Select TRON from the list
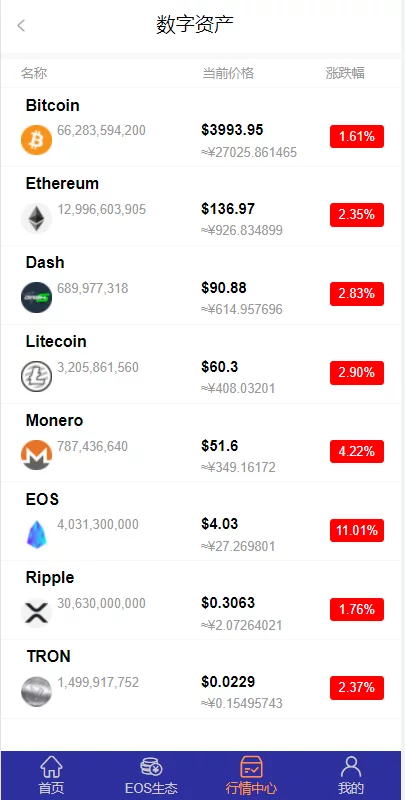The image size is (405, 800). coord(201,680)
